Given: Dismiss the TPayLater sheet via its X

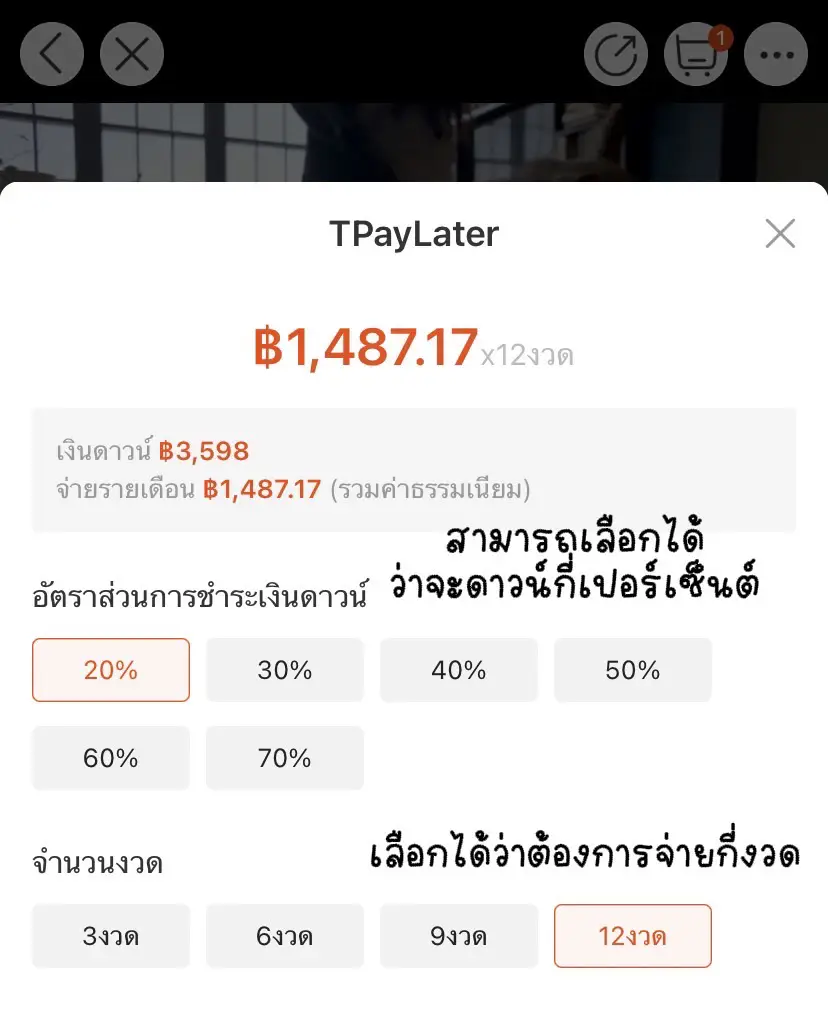Looking at the screenshot, I should [x=780, y=233].
